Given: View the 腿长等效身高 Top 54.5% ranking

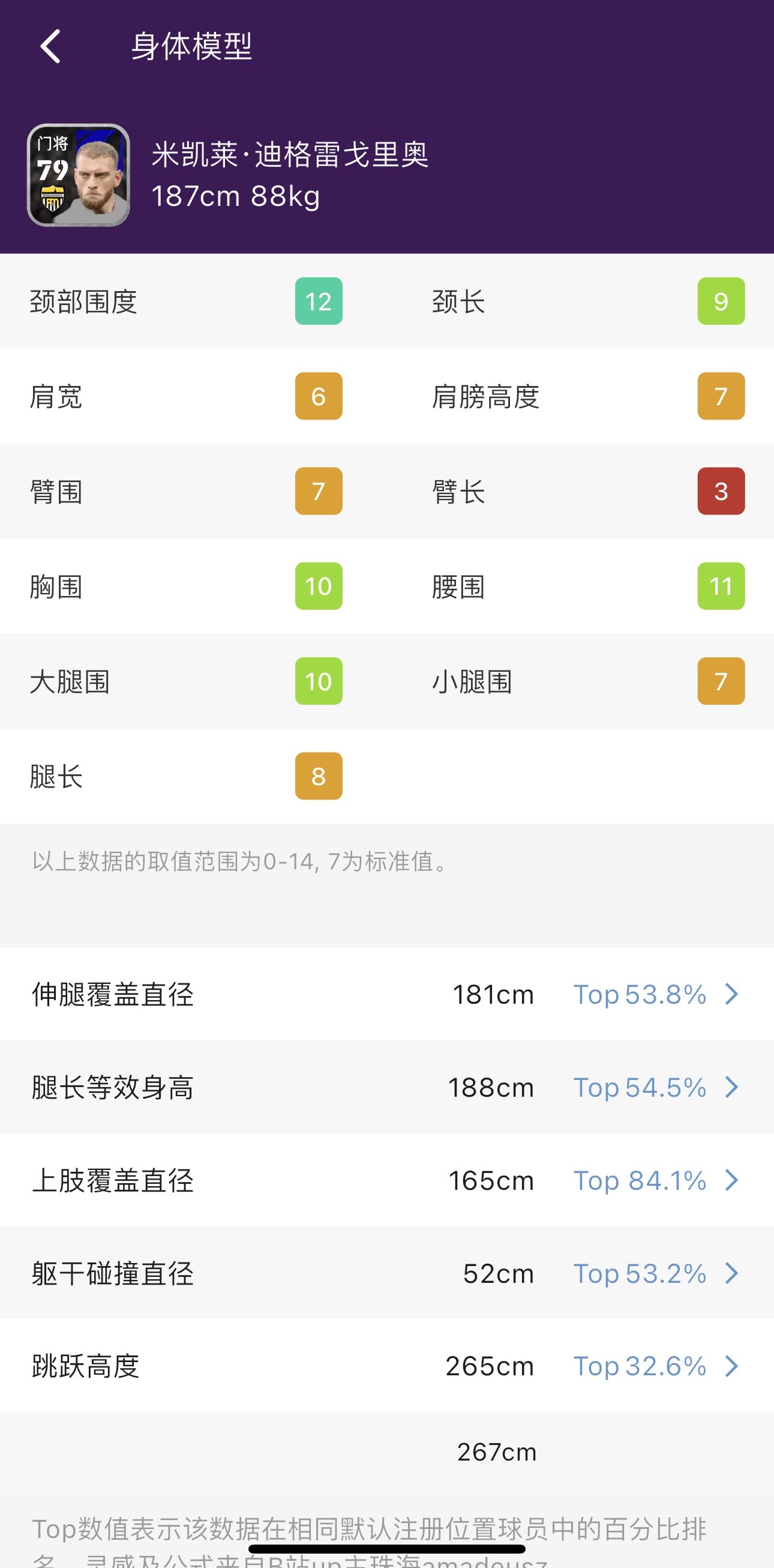Looking at the screenshot, I should click(655, 1088).
